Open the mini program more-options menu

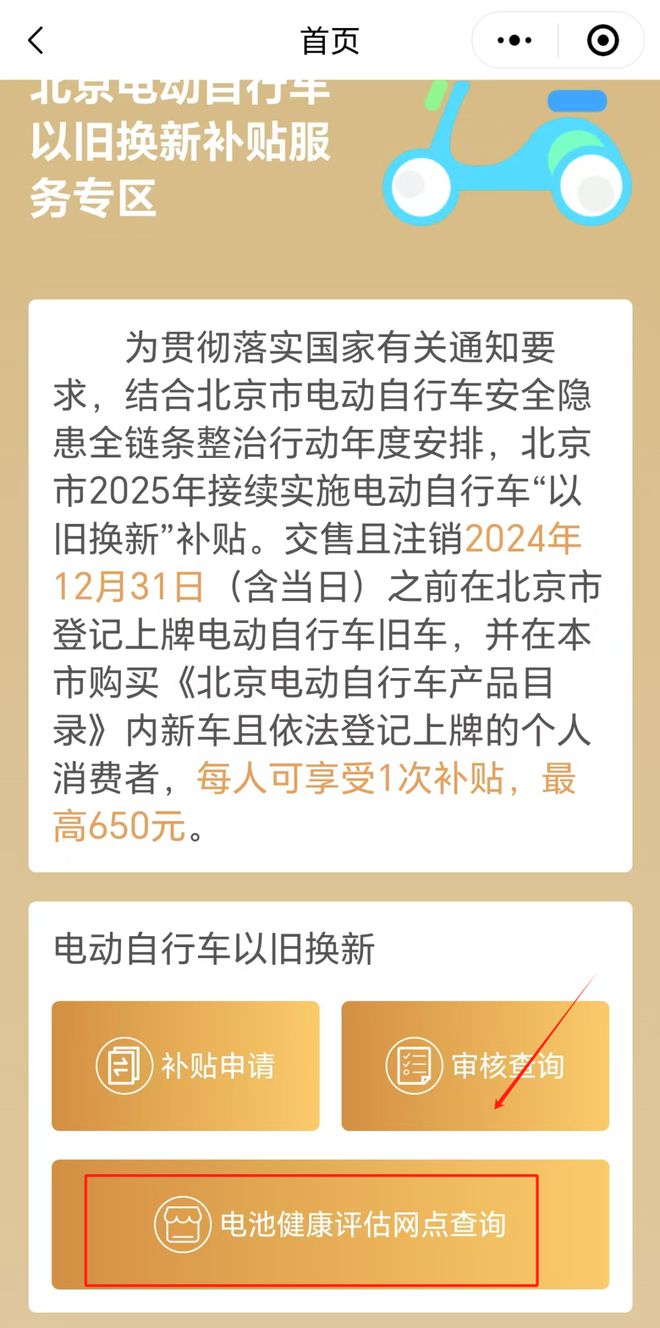(x=514, y=41)
